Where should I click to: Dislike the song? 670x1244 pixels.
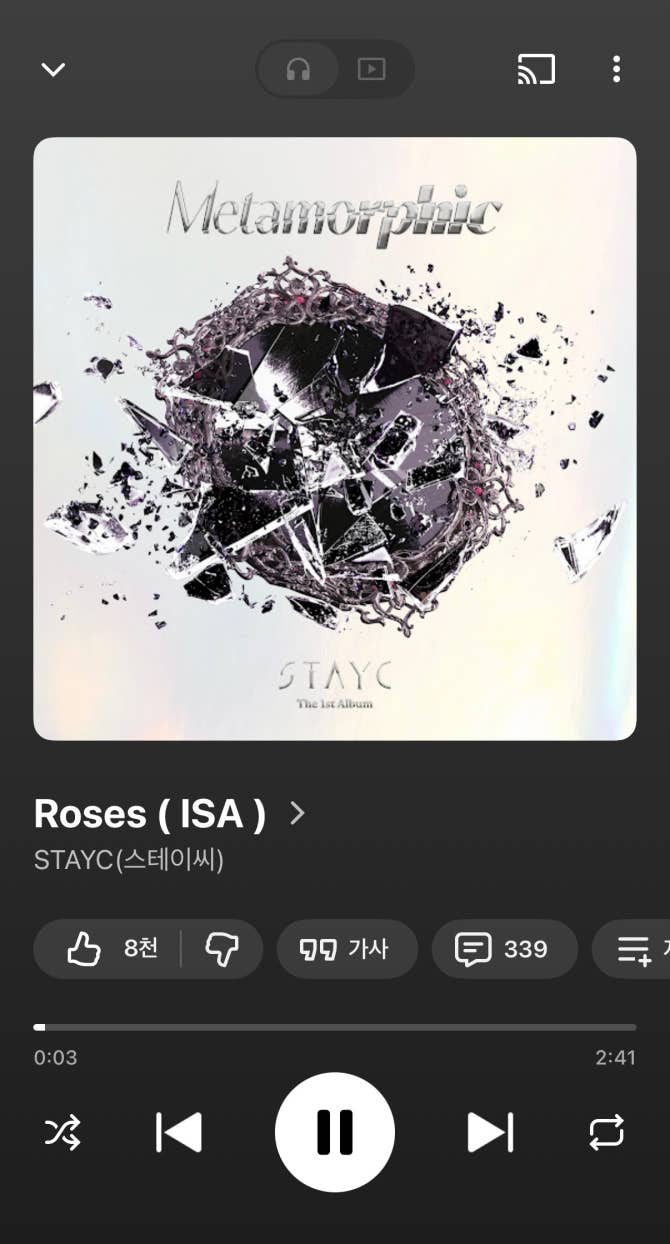[222, 948]
